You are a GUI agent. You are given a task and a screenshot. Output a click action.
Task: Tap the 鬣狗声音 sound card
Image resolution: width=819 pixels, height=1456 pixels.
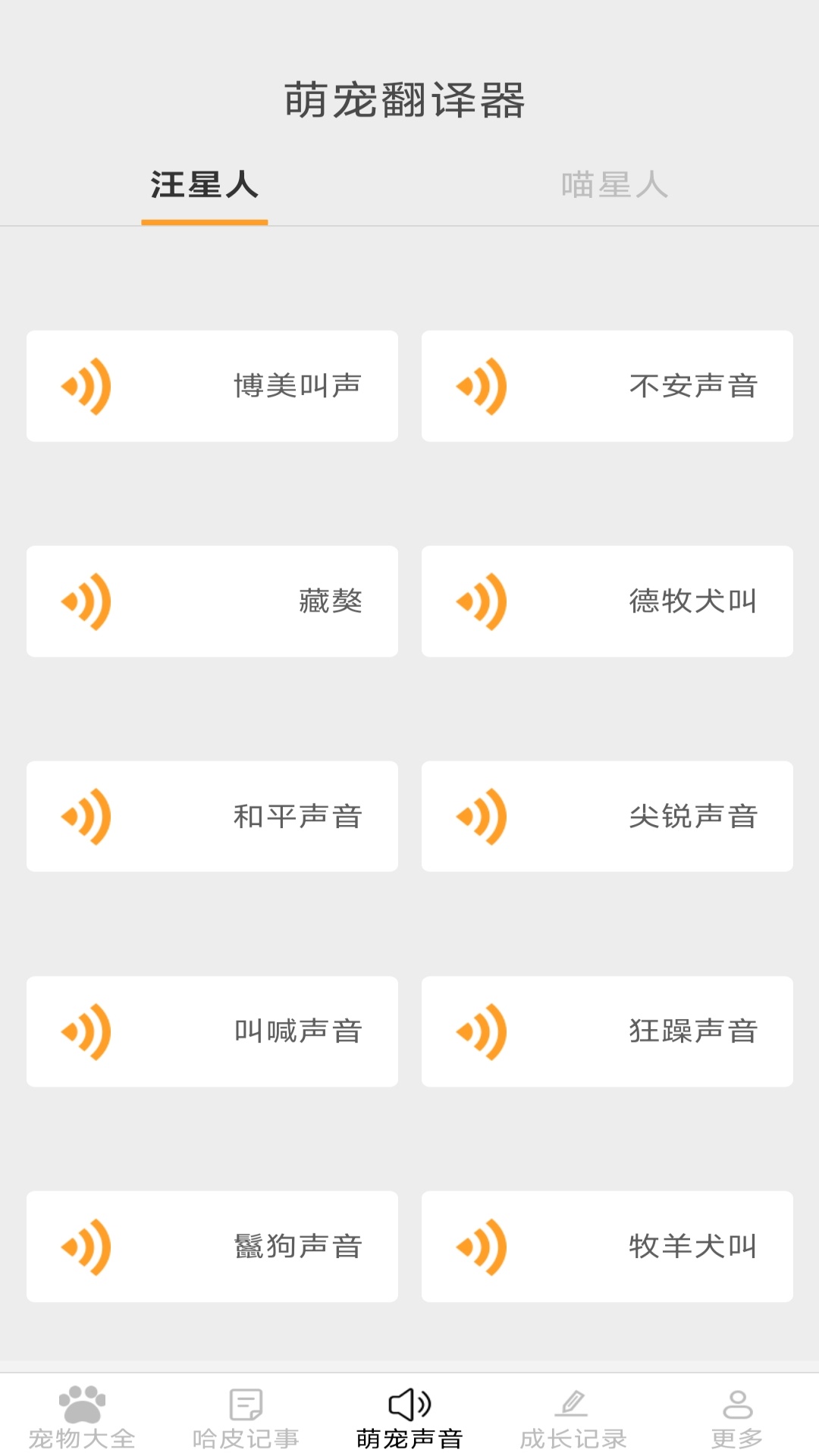point(212,1247)
